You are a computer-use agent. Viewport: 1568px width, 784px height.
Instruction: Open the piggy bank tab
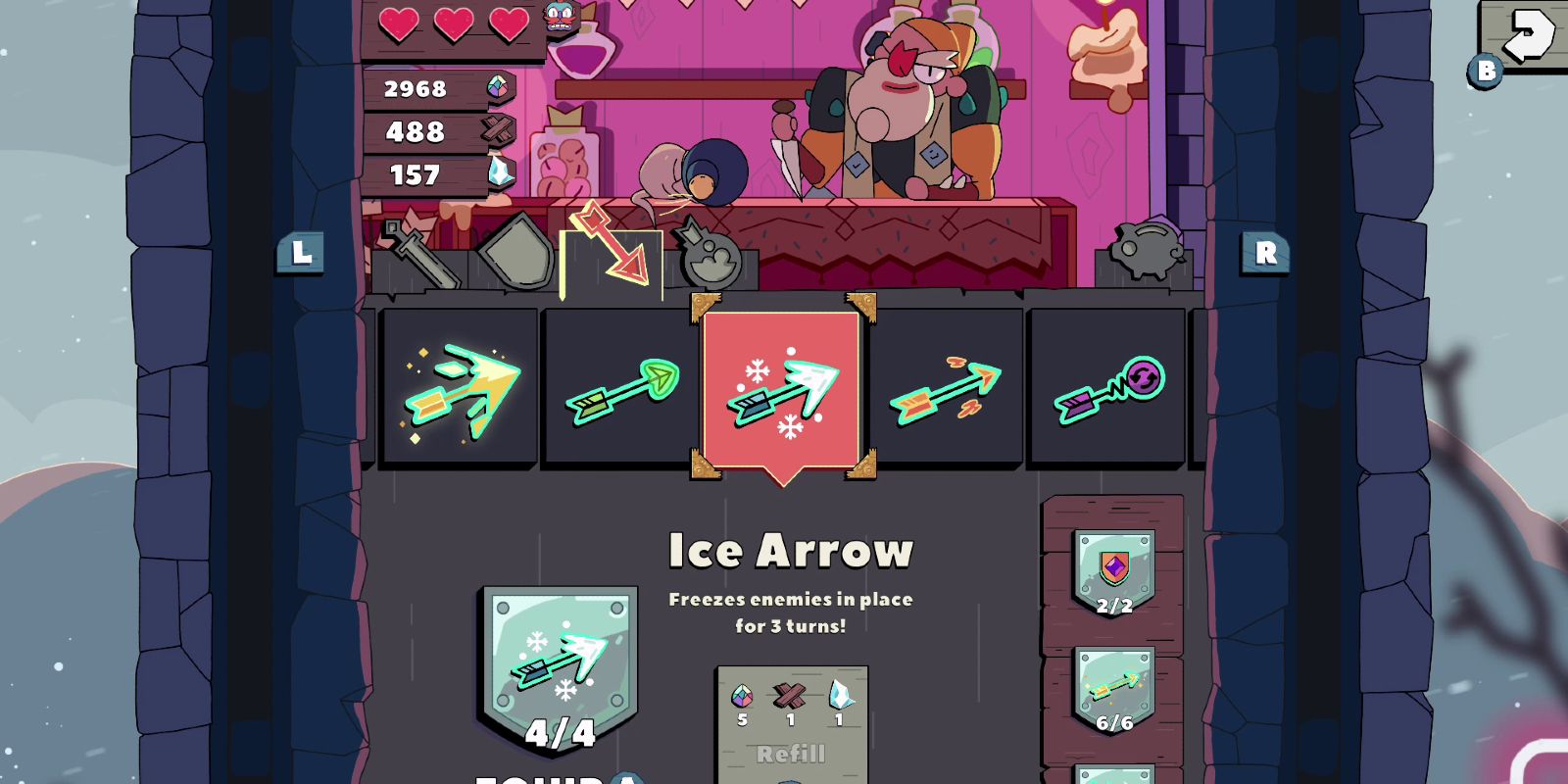click(x=1143, y=249)
